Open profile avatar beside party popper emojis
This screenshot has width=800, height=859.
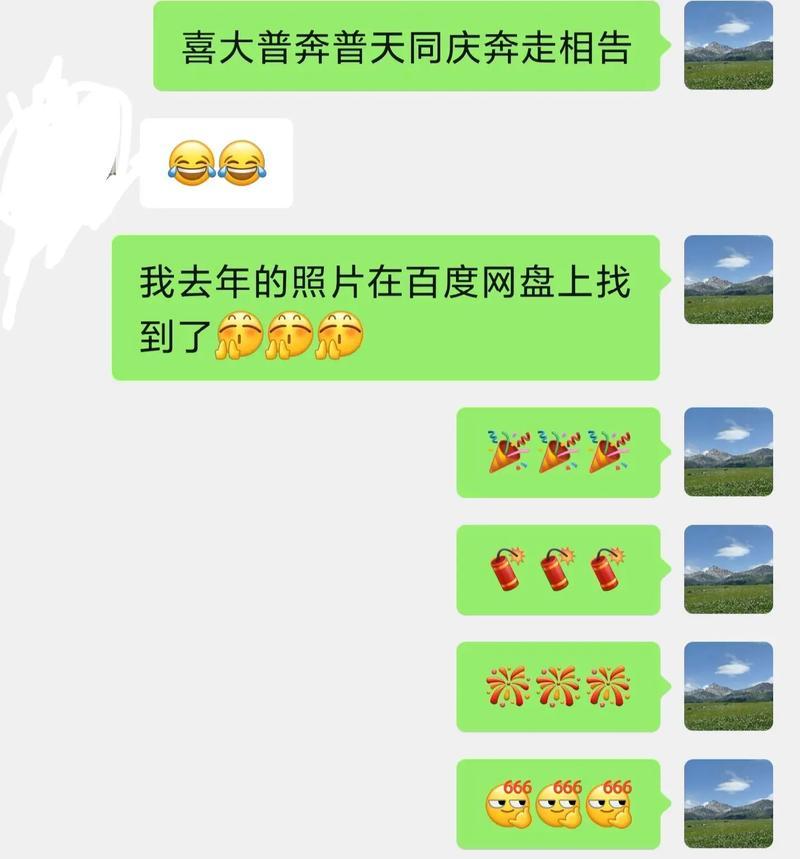click(728, 452)
